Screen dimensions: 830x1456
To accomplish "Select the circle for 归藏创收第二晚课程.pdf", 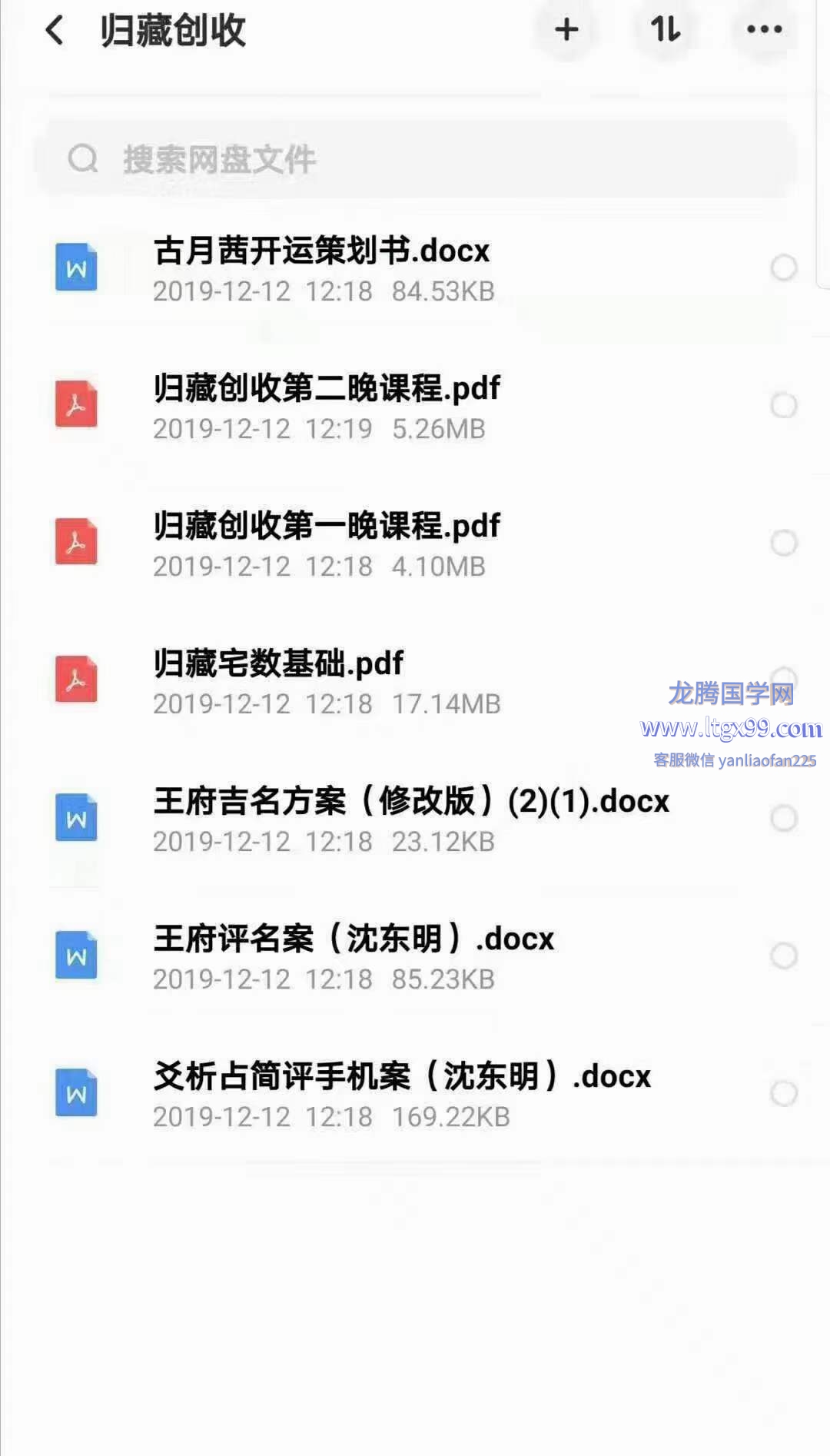I will (x=784, y=406).
